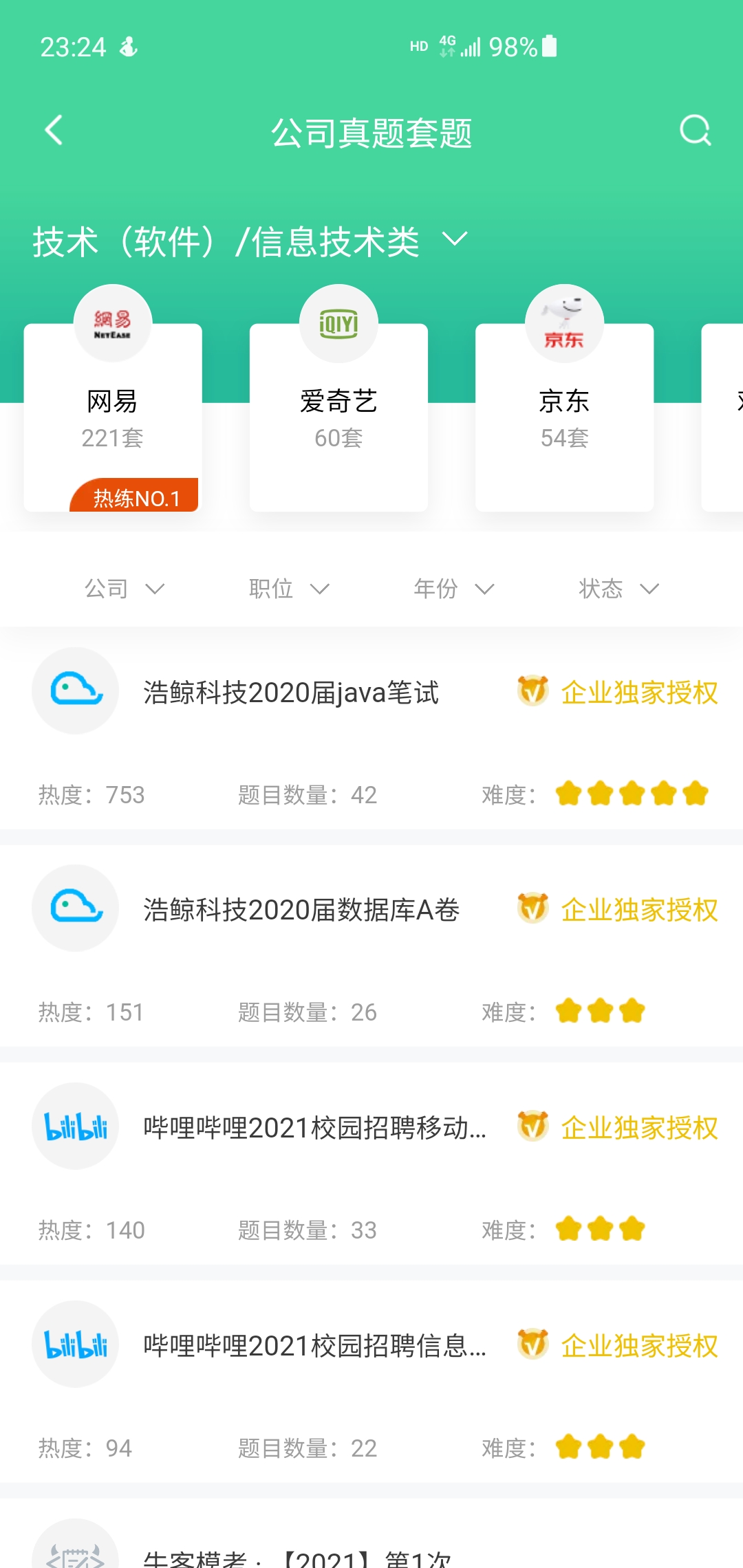This screenshot has height=1568, width=743.
Task: Go back from 公司真题套题 page
Action: [x=54, y=130]
